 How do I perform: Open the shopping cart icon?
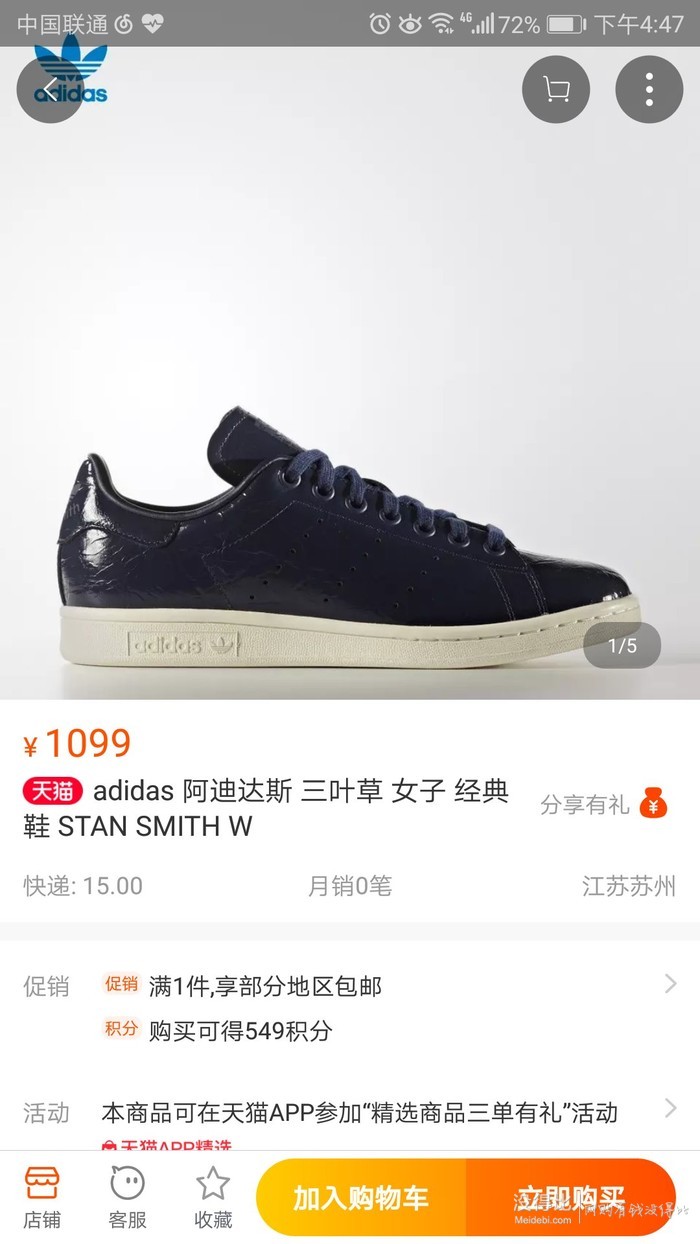point(556,90)
